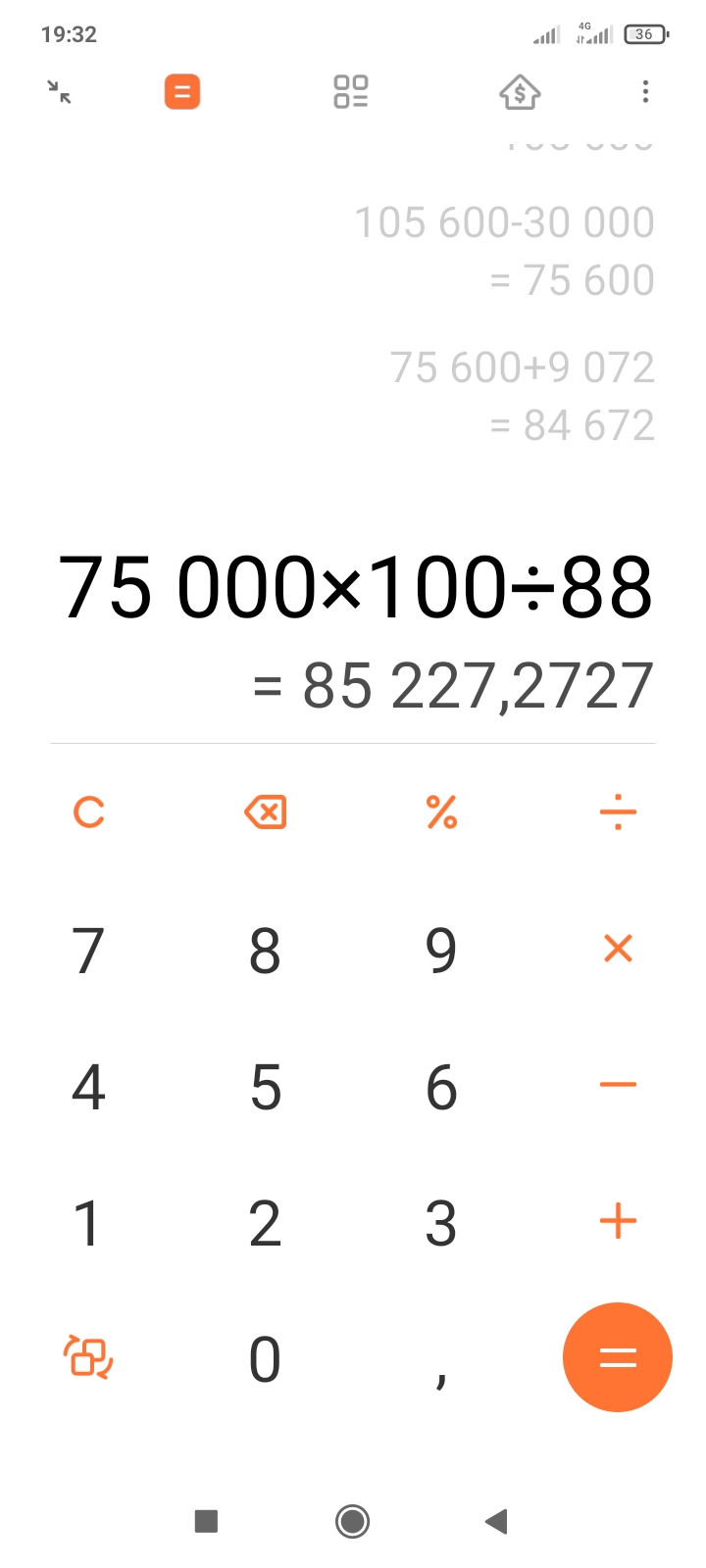This screenshot has width=706, height=1568.
Task: Enter the digit 5
Action: [265, 1087]
